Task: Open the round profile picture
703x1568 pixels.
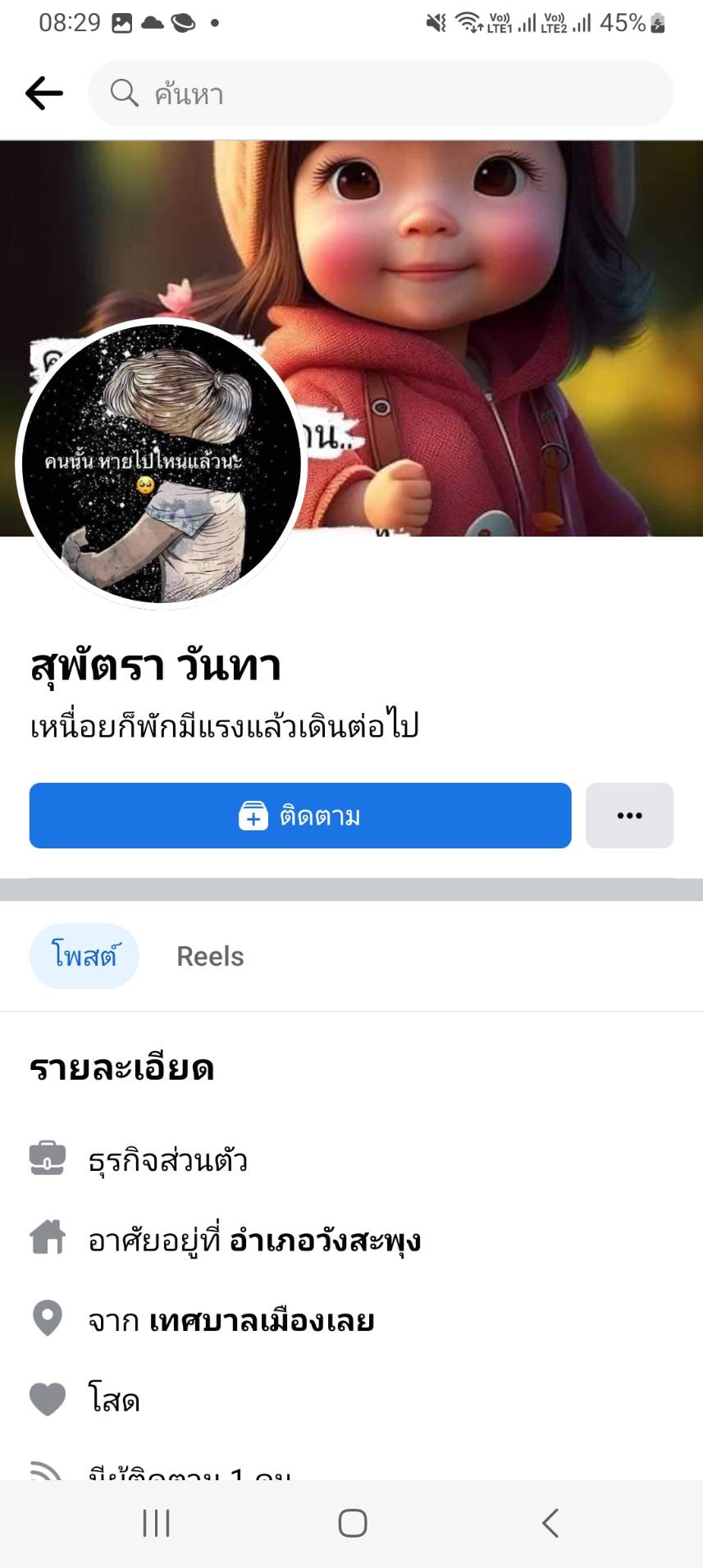Action: [x=162, y=464]
